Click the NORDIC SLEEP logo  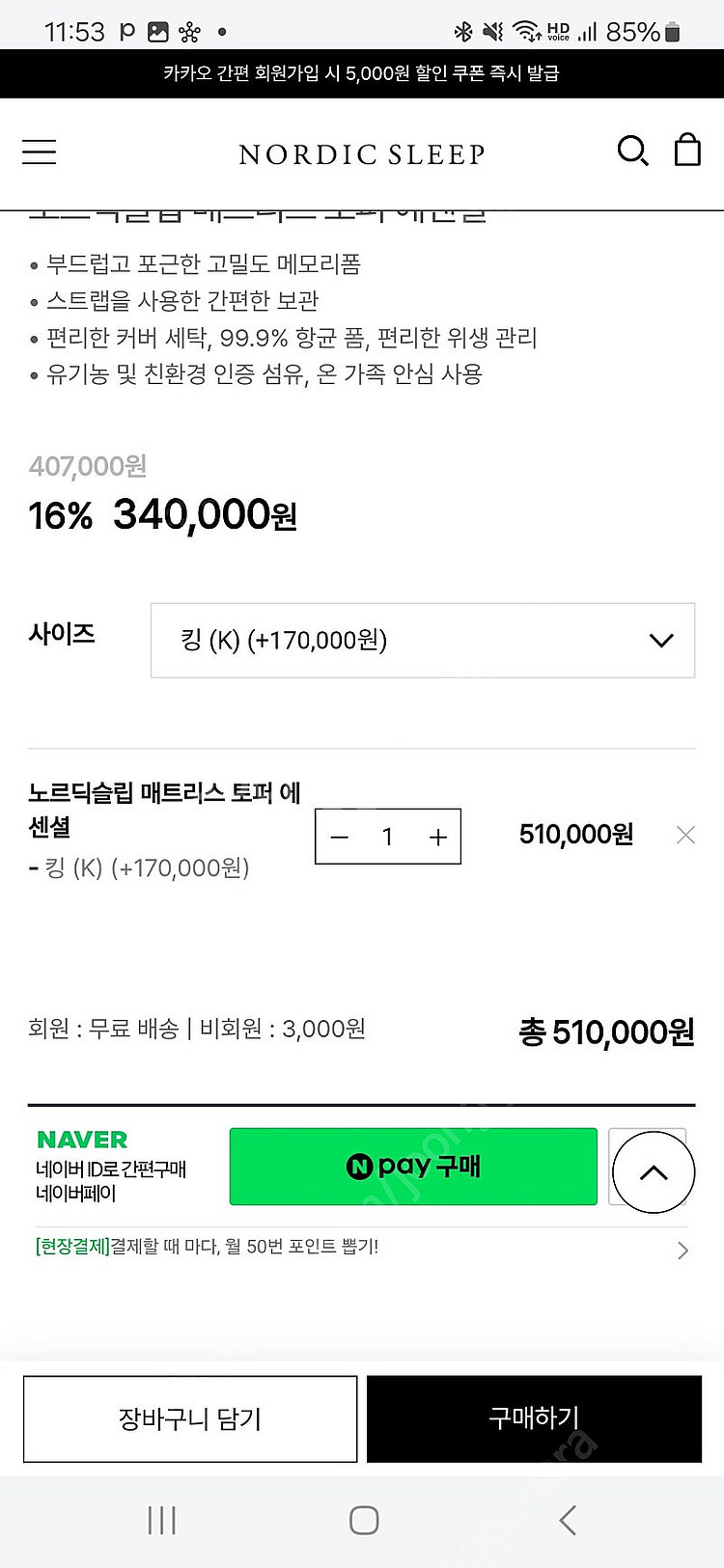coord(361,151)
